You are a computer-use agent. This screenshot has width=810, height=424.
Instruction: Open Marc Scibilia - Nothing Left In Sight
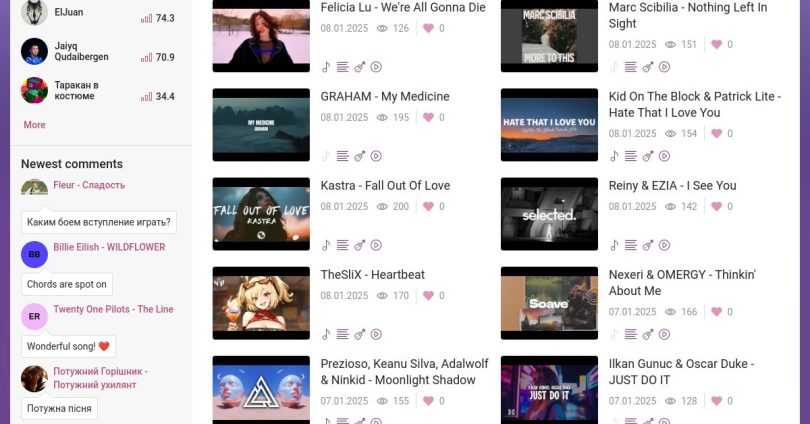pyautogui.click(x=687, y=15)
